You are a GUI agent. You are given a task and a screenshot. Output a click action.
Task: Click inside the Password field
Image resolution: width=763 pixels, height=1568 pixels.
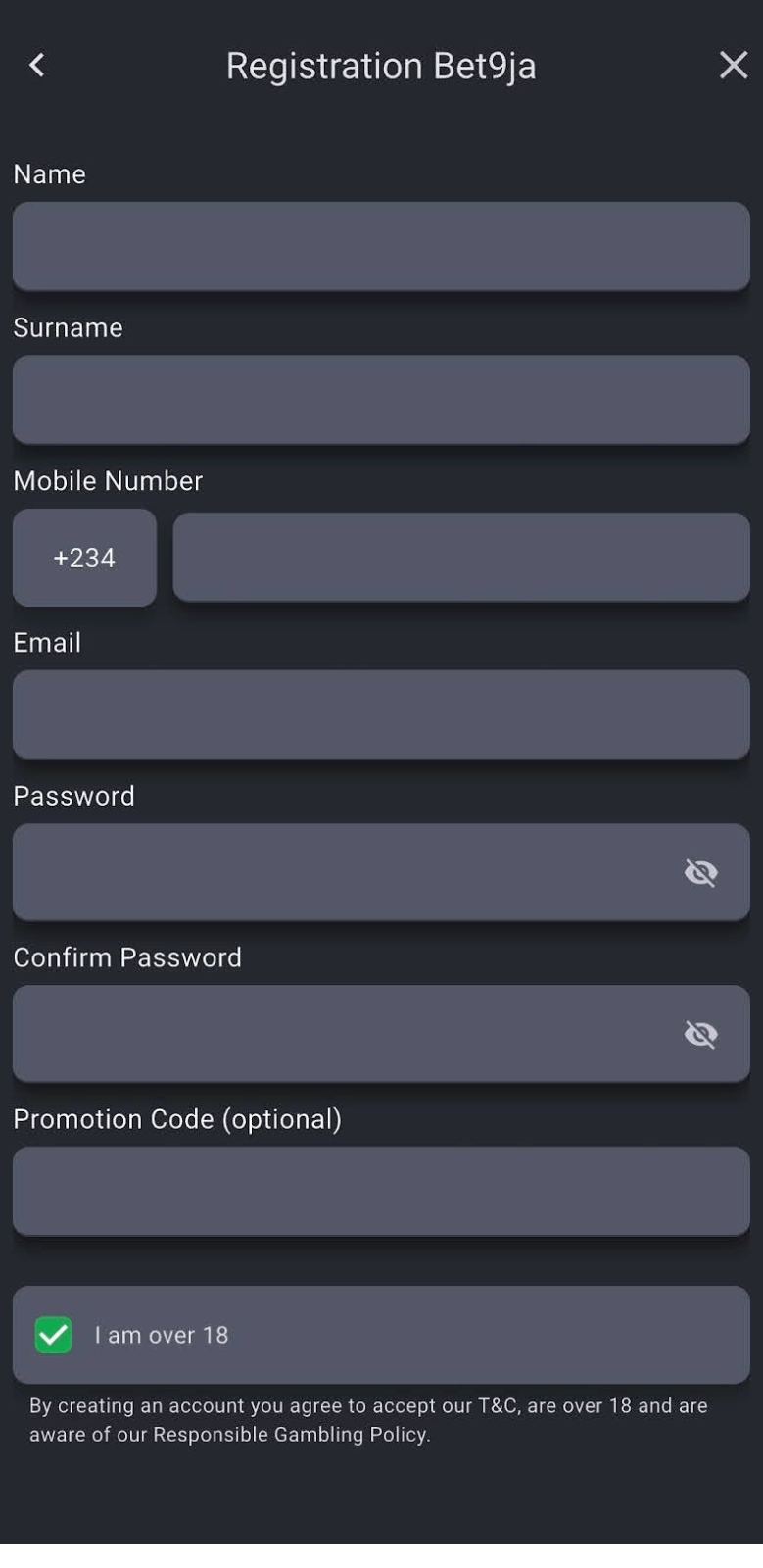343,872
